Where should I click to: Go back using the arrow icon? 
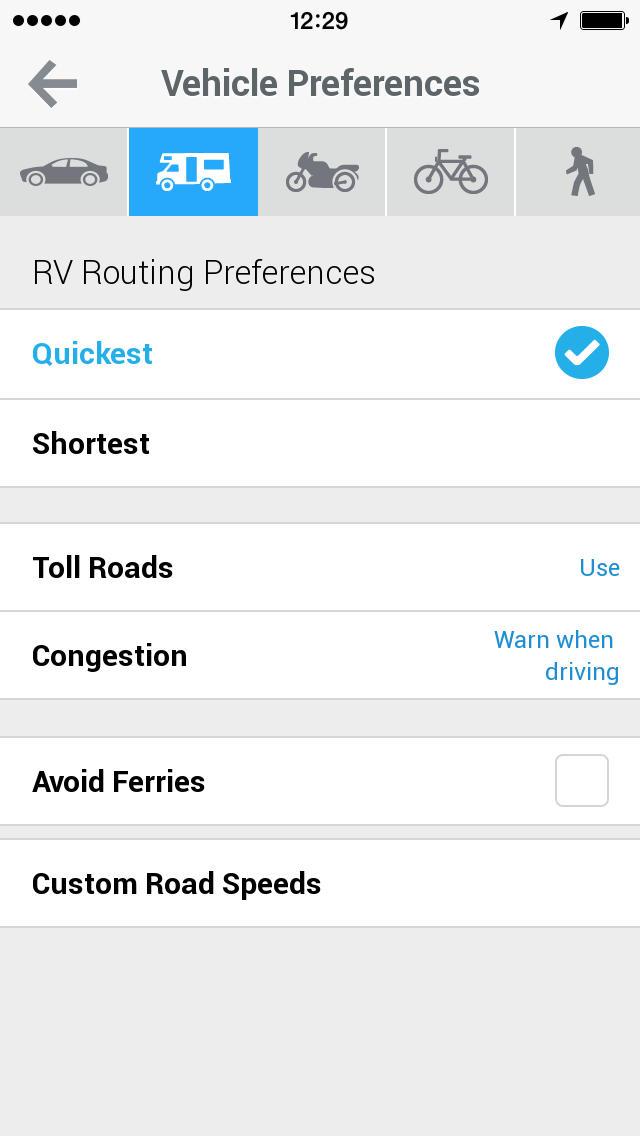[x=53, y=84]
